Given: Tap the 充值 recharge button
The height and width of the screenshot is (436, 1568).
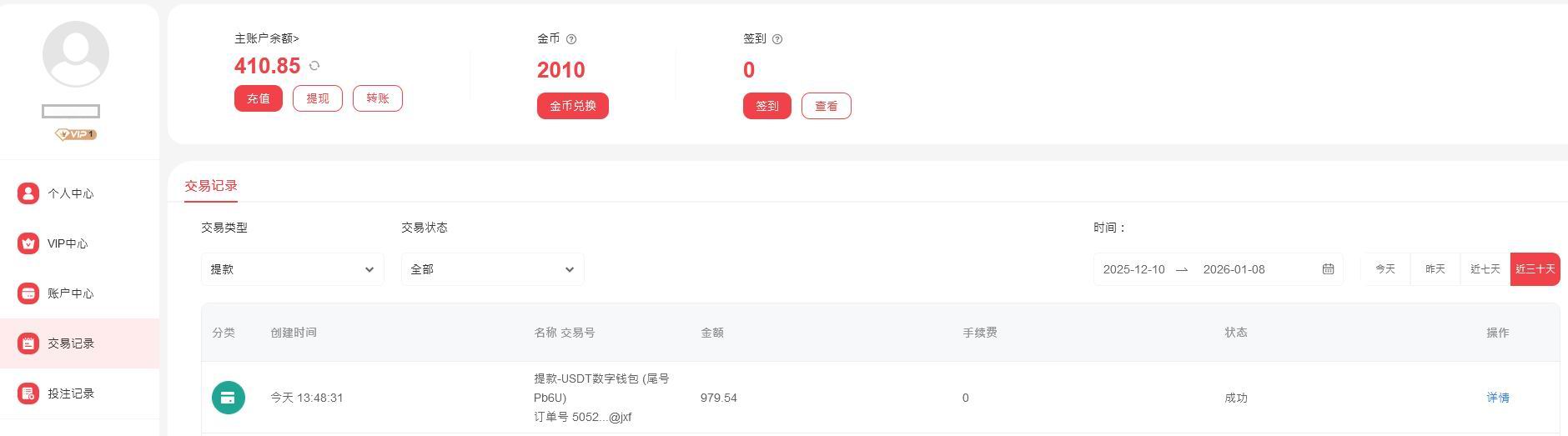Looking at the screenshot, I should click(x=259, y=98).
